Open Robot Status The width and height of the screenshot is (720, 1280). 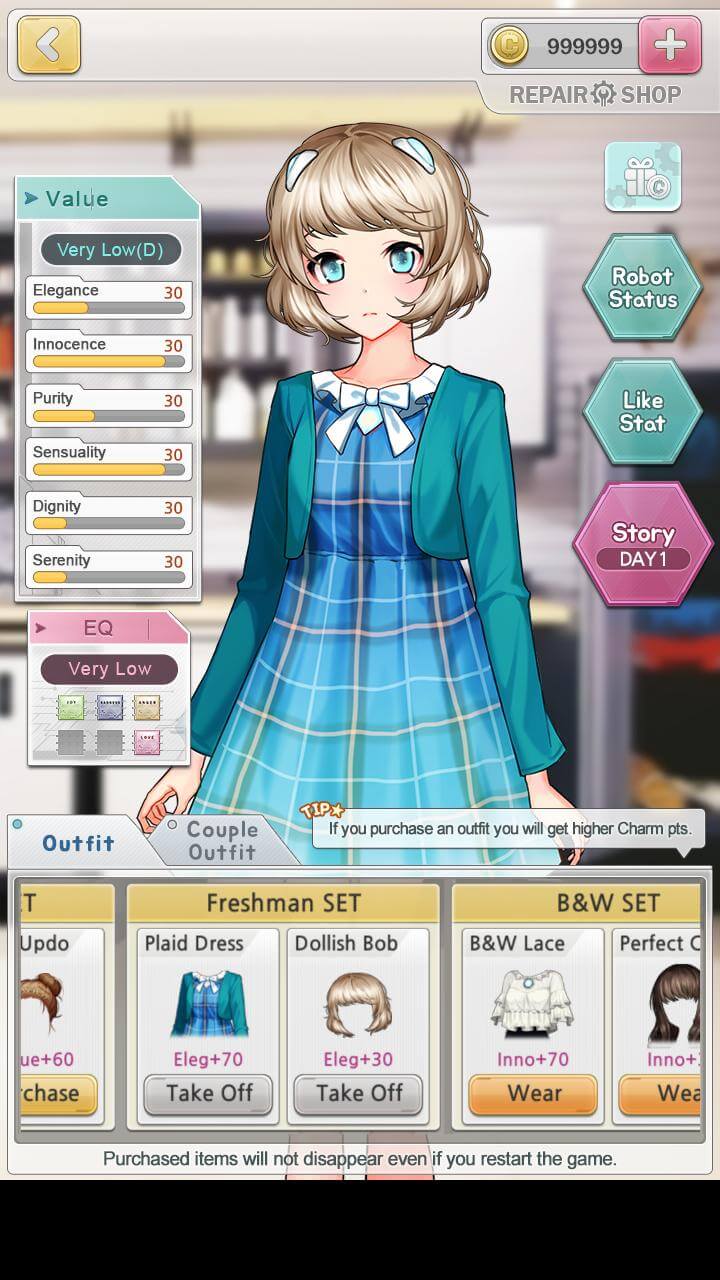(643, 288)
